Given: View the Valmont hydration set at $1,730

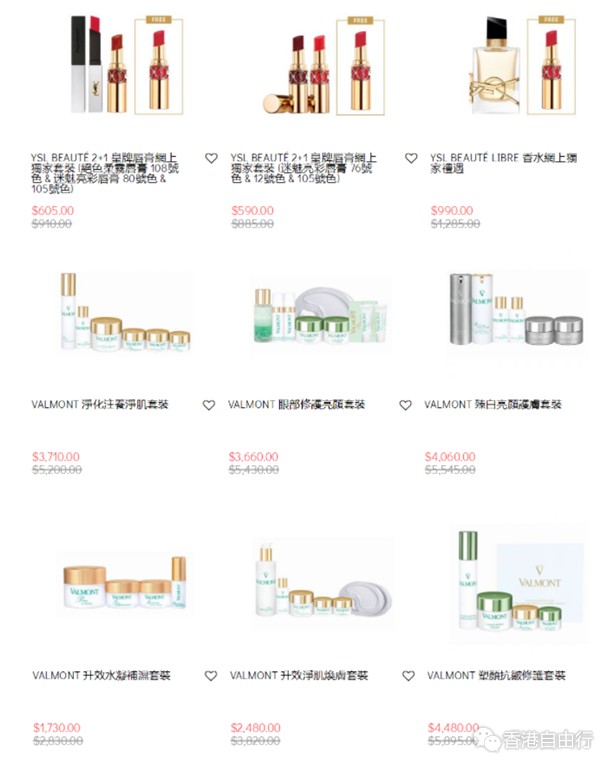Looking at the screenshot, I should 101,675.
